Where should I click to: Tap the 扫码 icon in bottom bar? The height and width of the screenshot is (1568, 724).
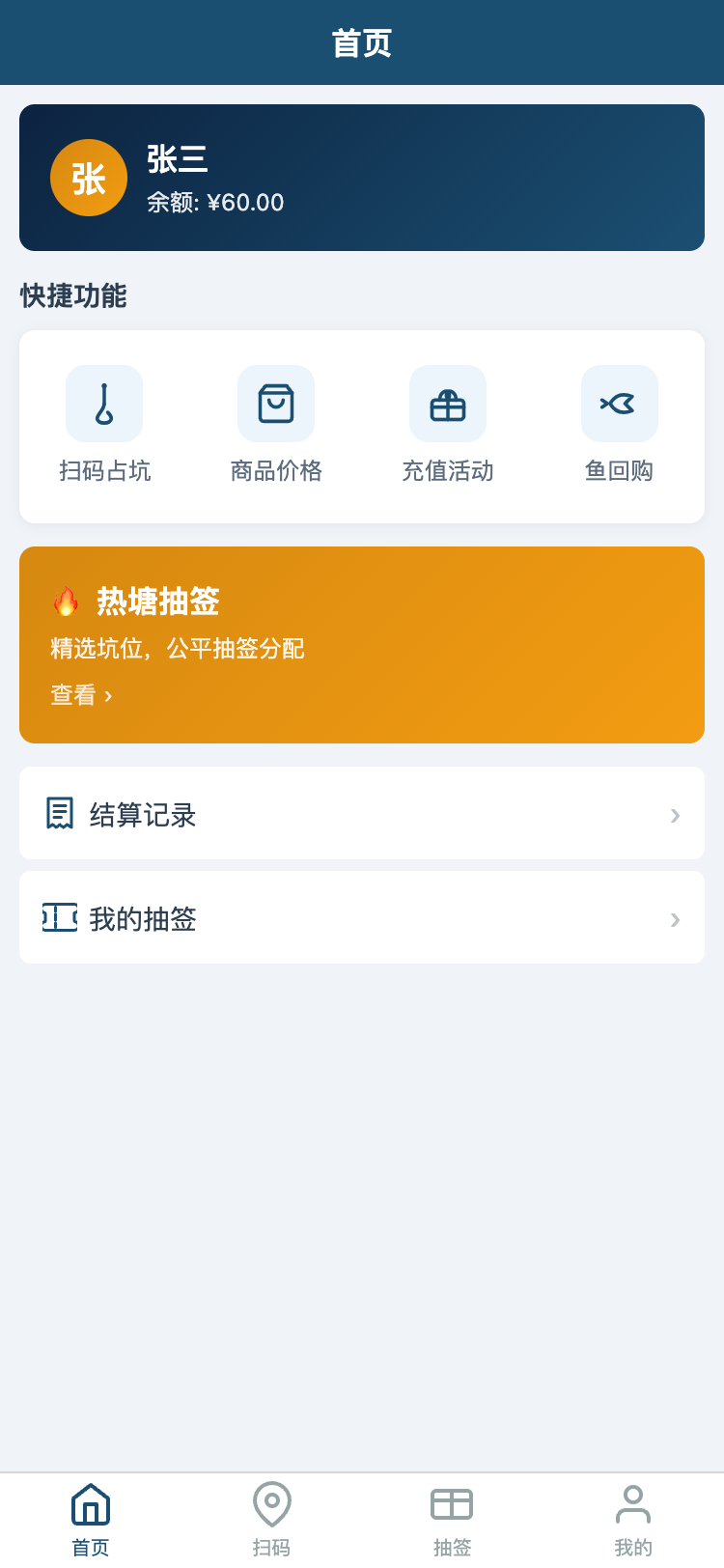pos(272,1504)
